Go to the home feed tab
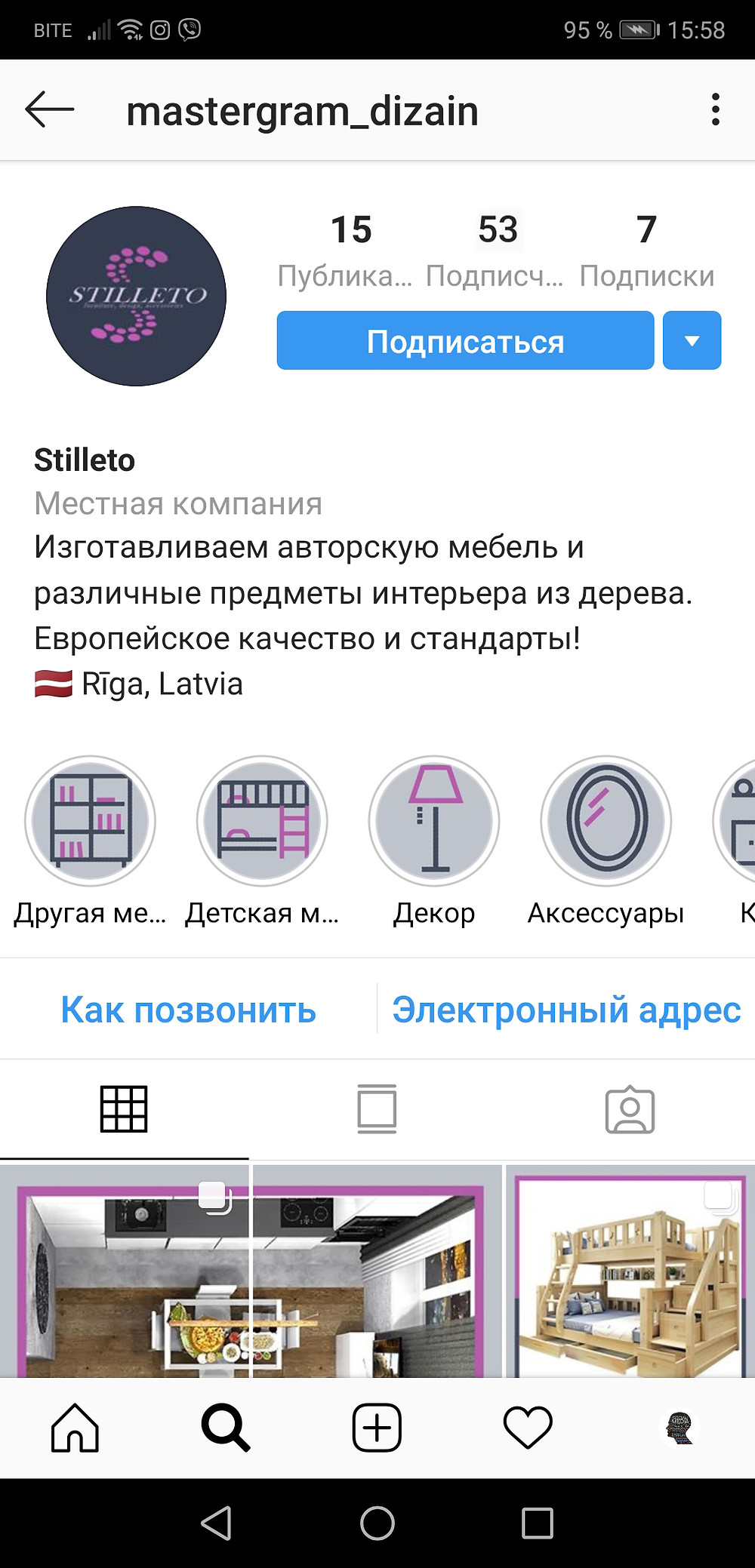Screen dimensions: 755x1568 click(75, 1428)
